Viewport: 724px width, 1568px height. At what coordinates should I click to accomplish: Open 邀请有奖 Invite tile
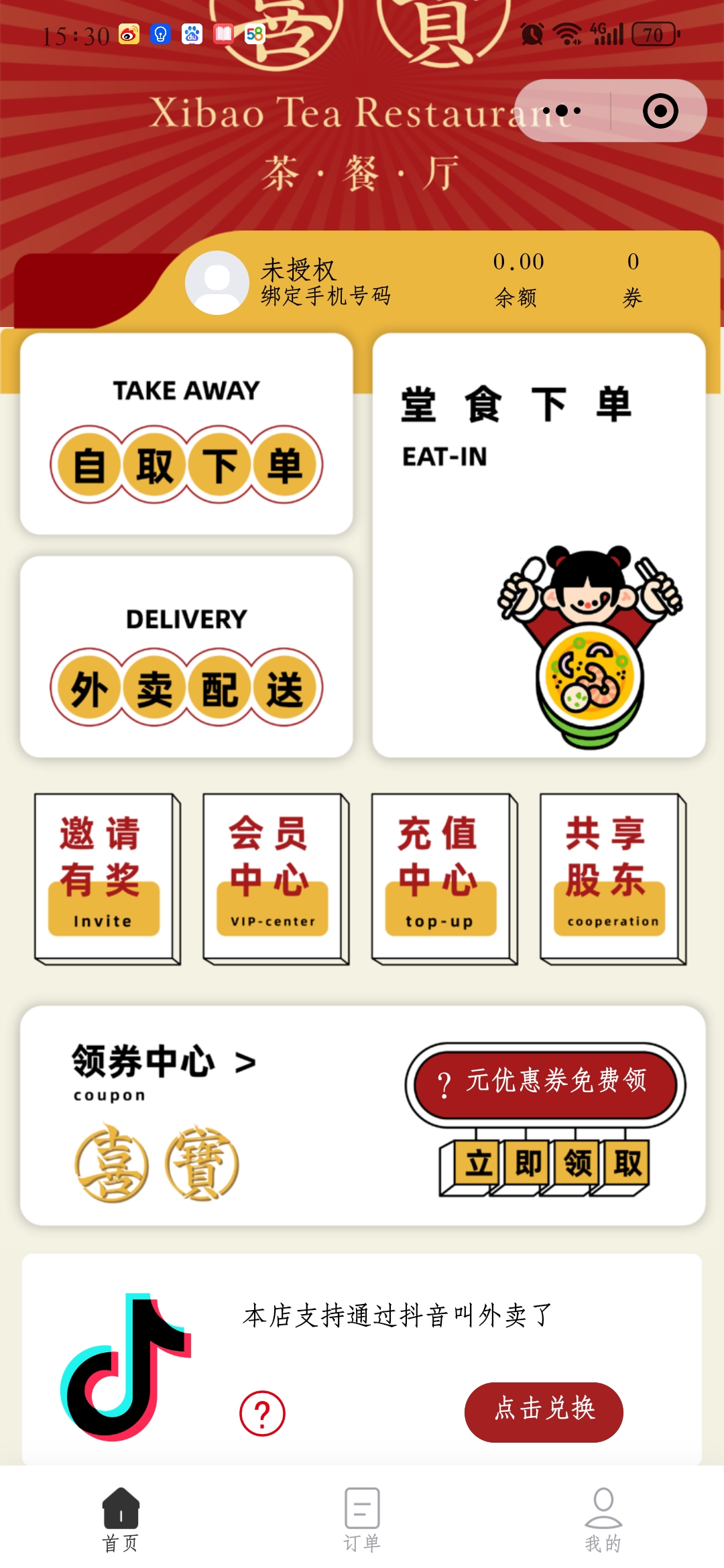[106, 878]
